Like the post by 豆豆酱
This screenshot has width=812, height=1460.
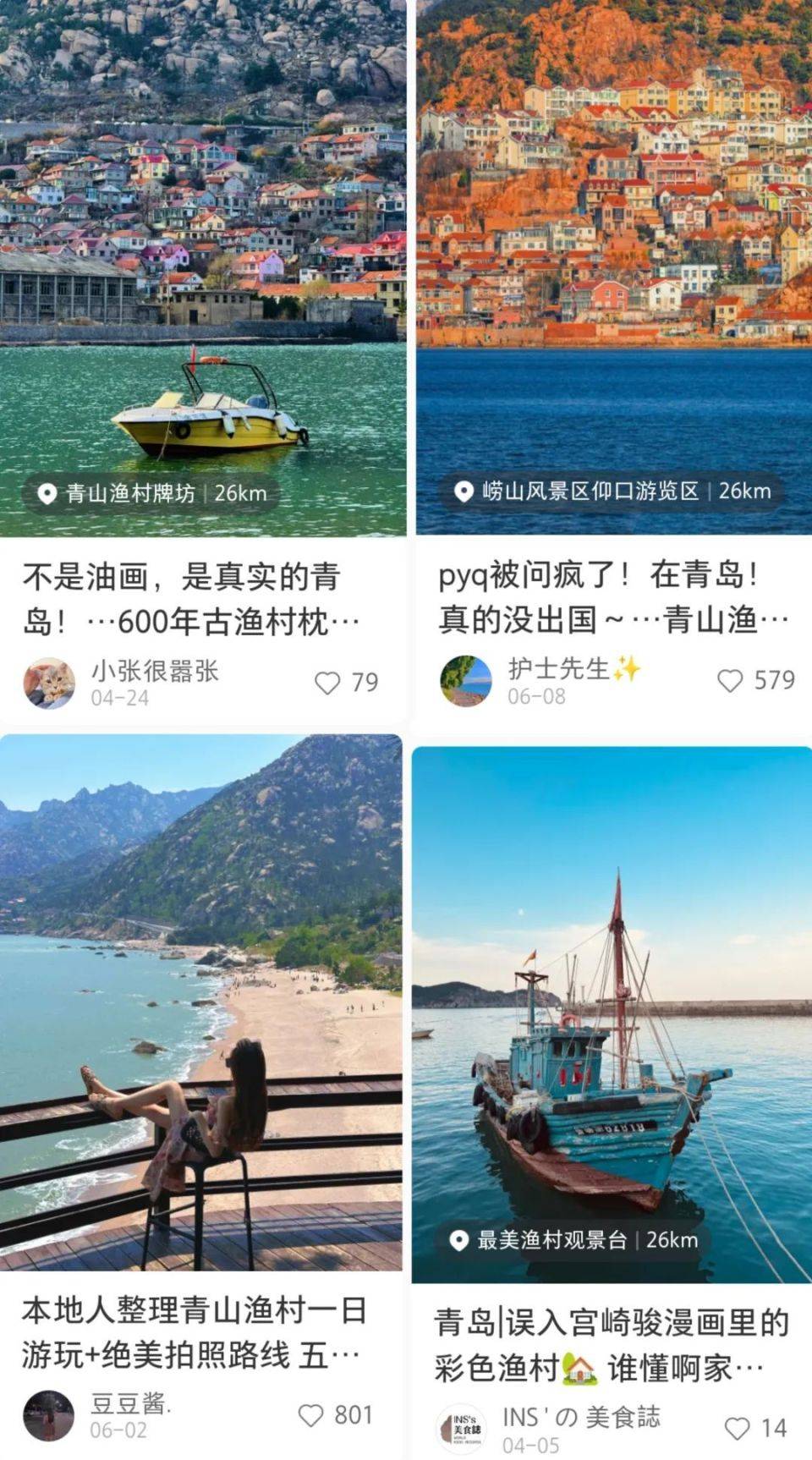click(312, 1415)
